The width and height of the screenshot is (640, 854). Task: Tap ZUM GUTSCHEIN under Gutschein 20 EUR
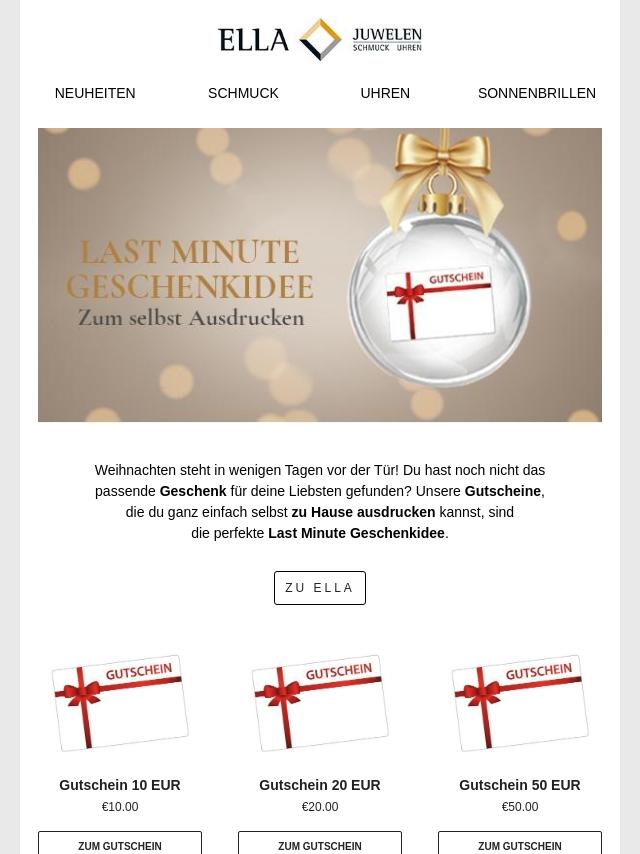tap(320, 844)
